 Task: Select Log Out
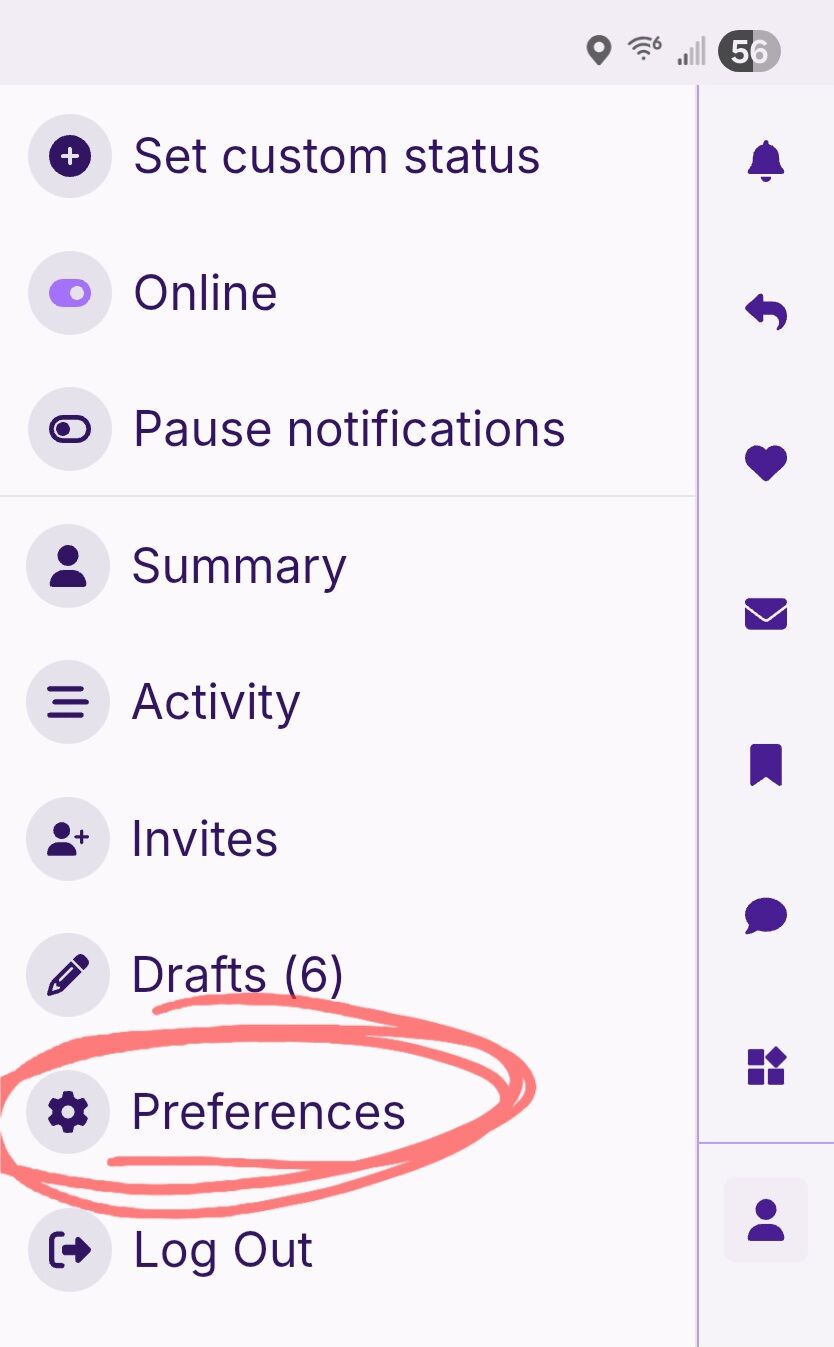347,1249
